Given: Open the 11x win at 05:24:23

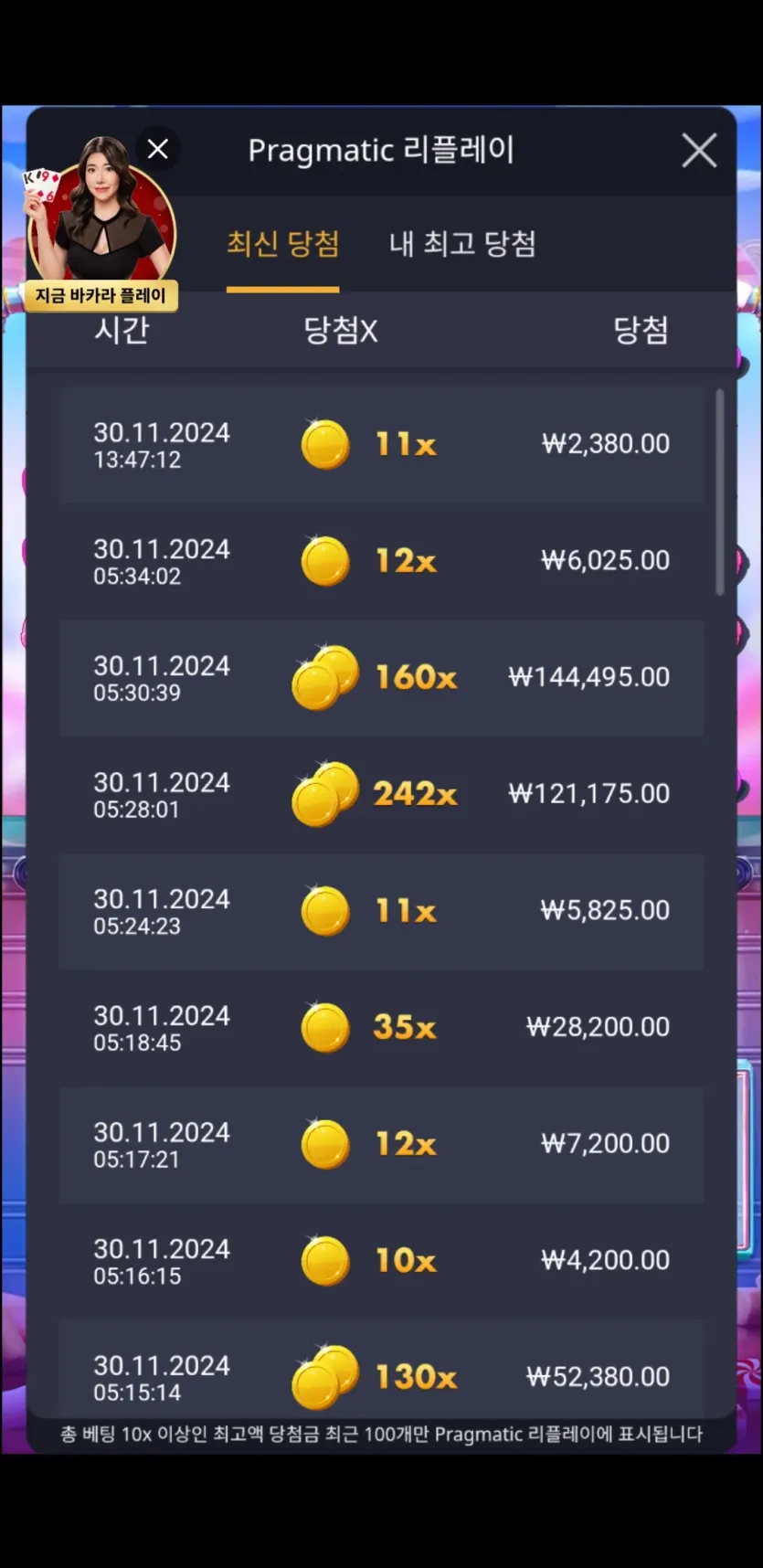Looking at the screenshot, I should 381,911.
